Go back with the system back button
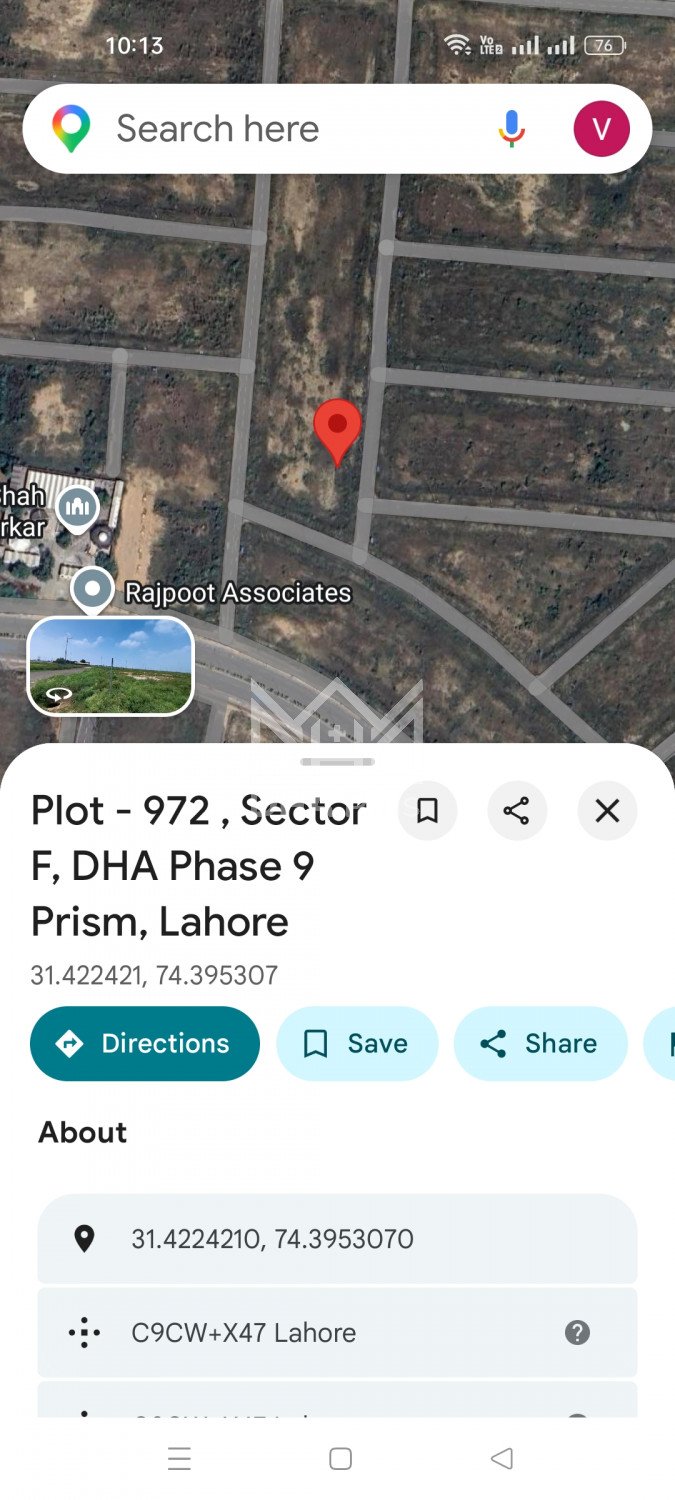The width and height of the screenshot is (675, 1500). [502, 1459]
